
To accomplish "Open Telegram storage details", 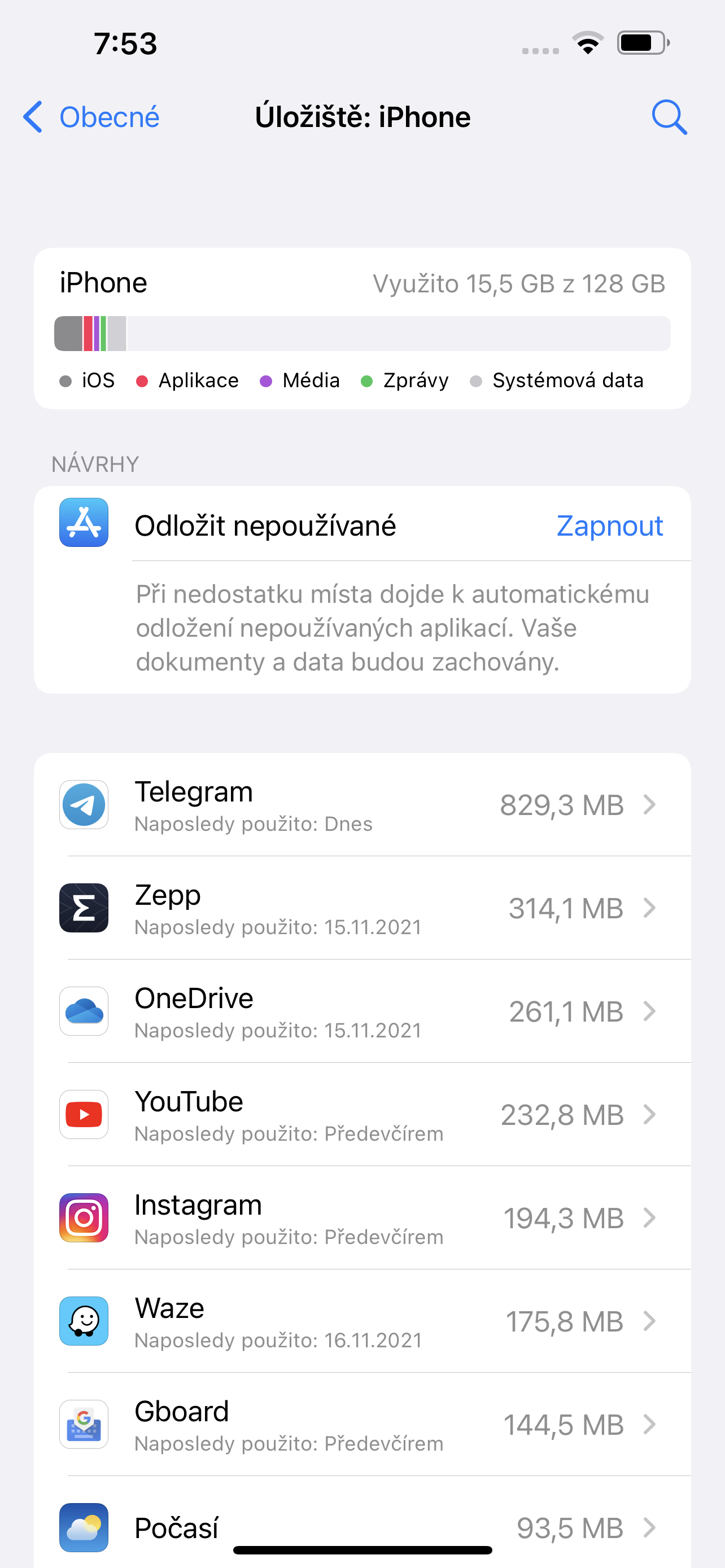I will [362, 805].
